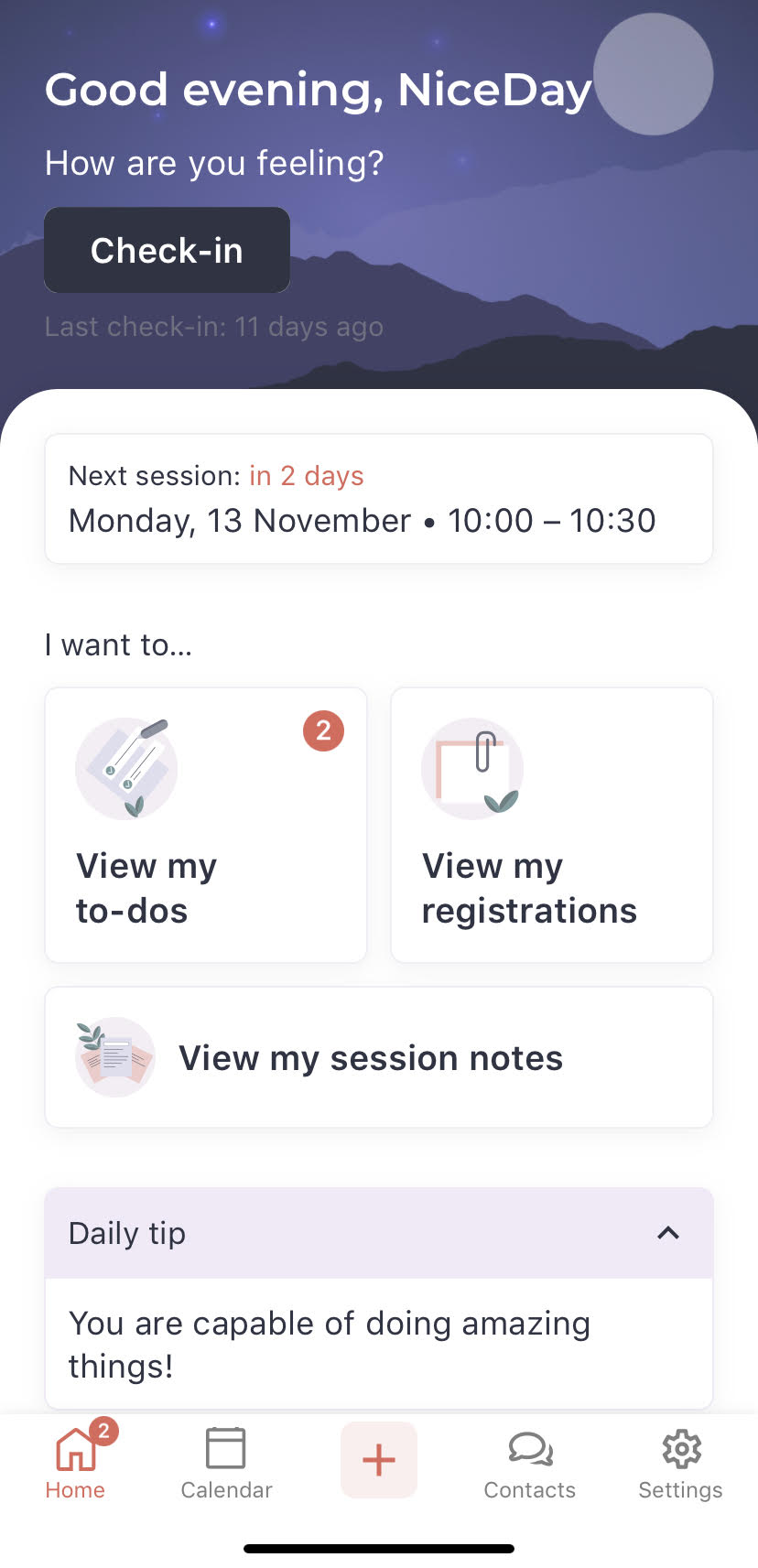Open View my session notes
This screenshot has height=1568, width=758.
(378, 1057)
